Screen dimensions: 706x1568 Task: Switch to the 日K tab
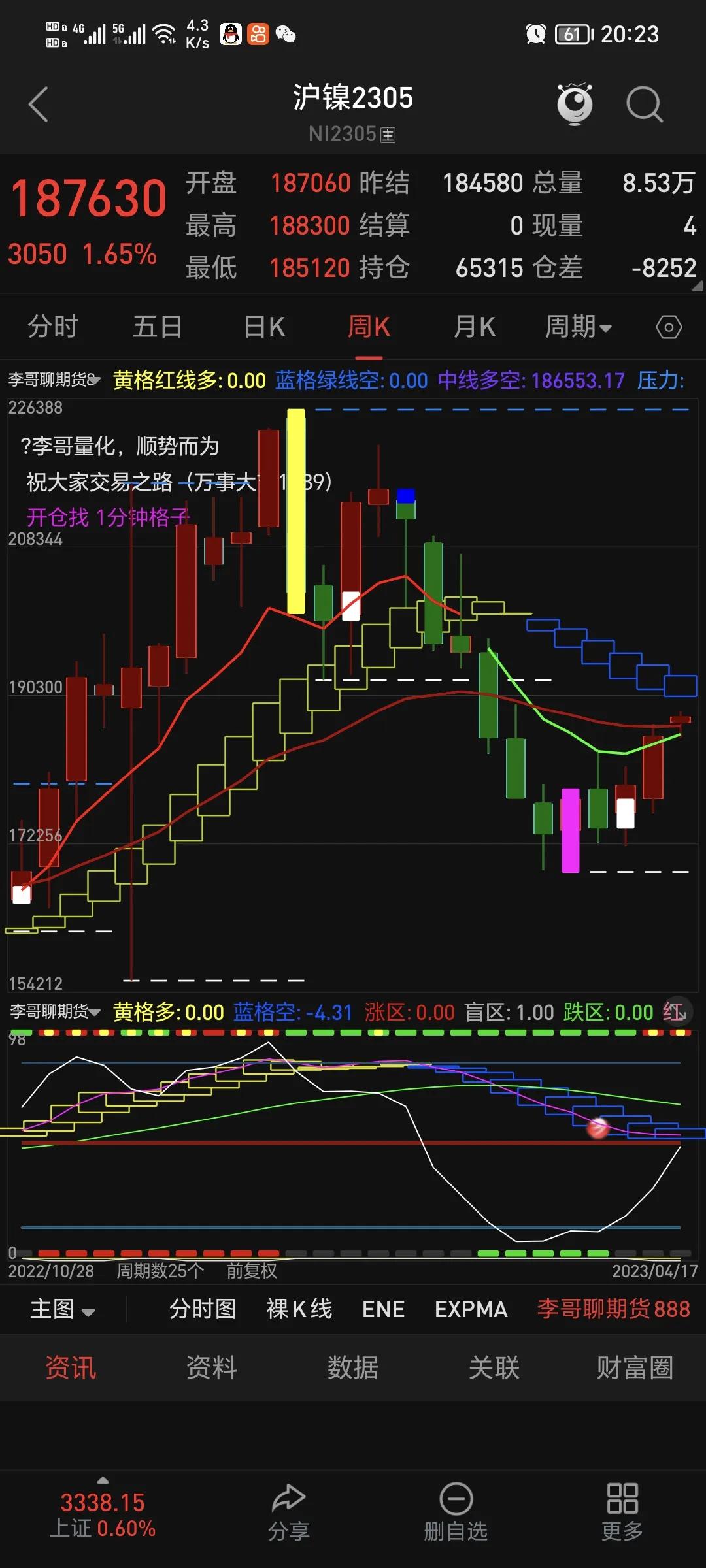[263, 327]
